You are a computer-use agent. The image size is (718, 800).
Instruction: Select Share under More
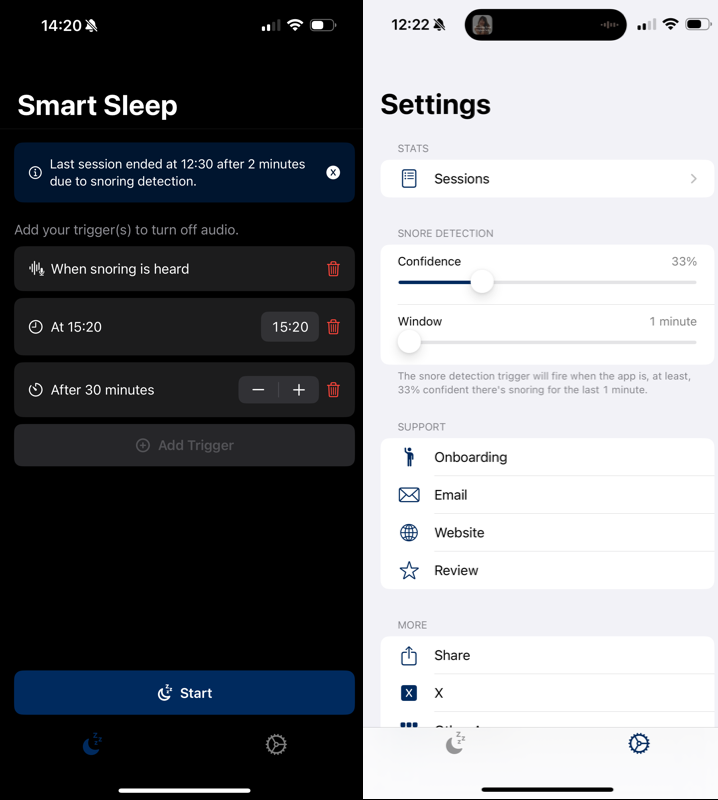coord(547,656)
